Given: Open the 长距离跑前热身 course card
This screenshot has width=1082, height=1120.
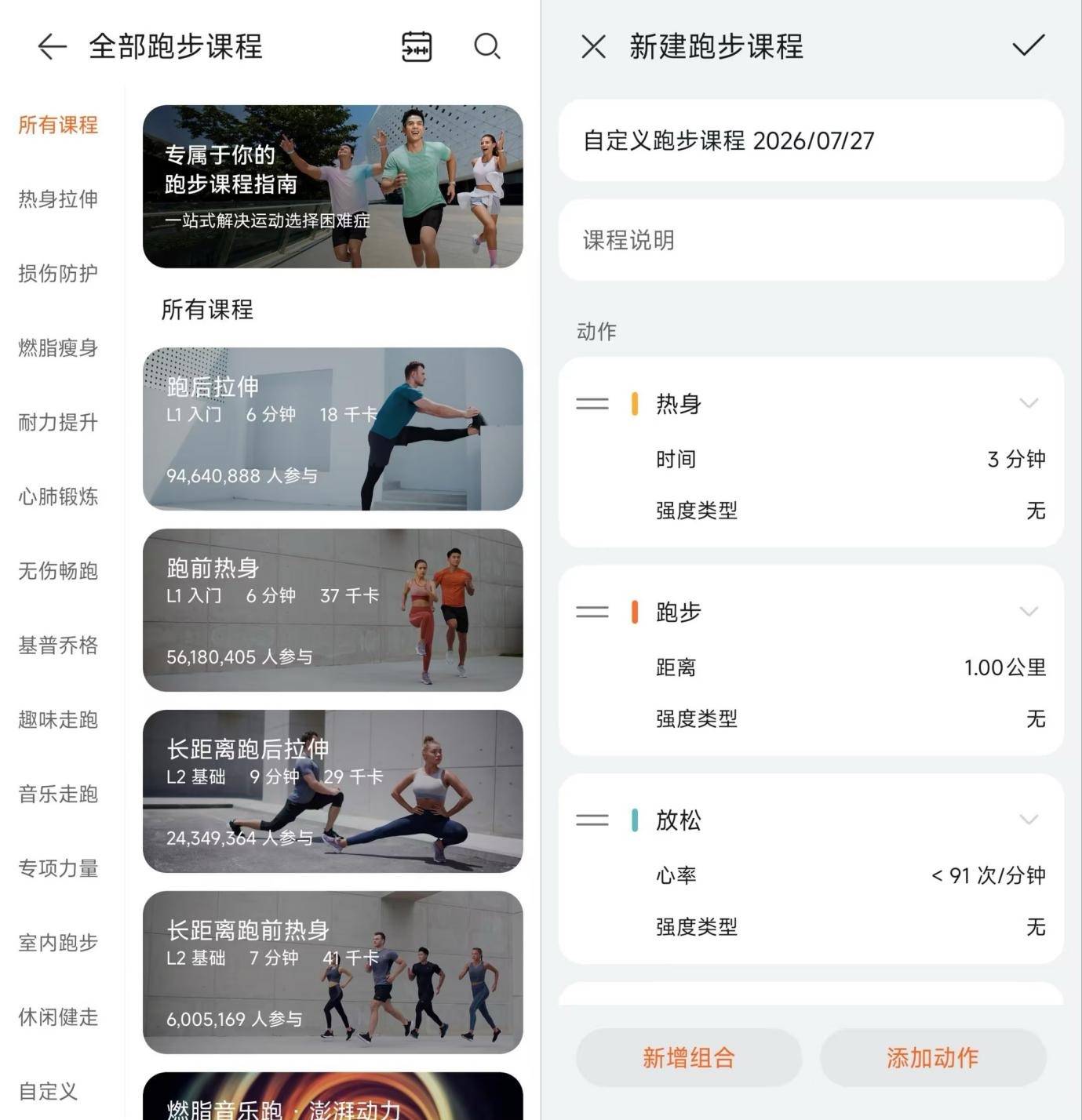Looking at the screenshot, I should [333, 973].
